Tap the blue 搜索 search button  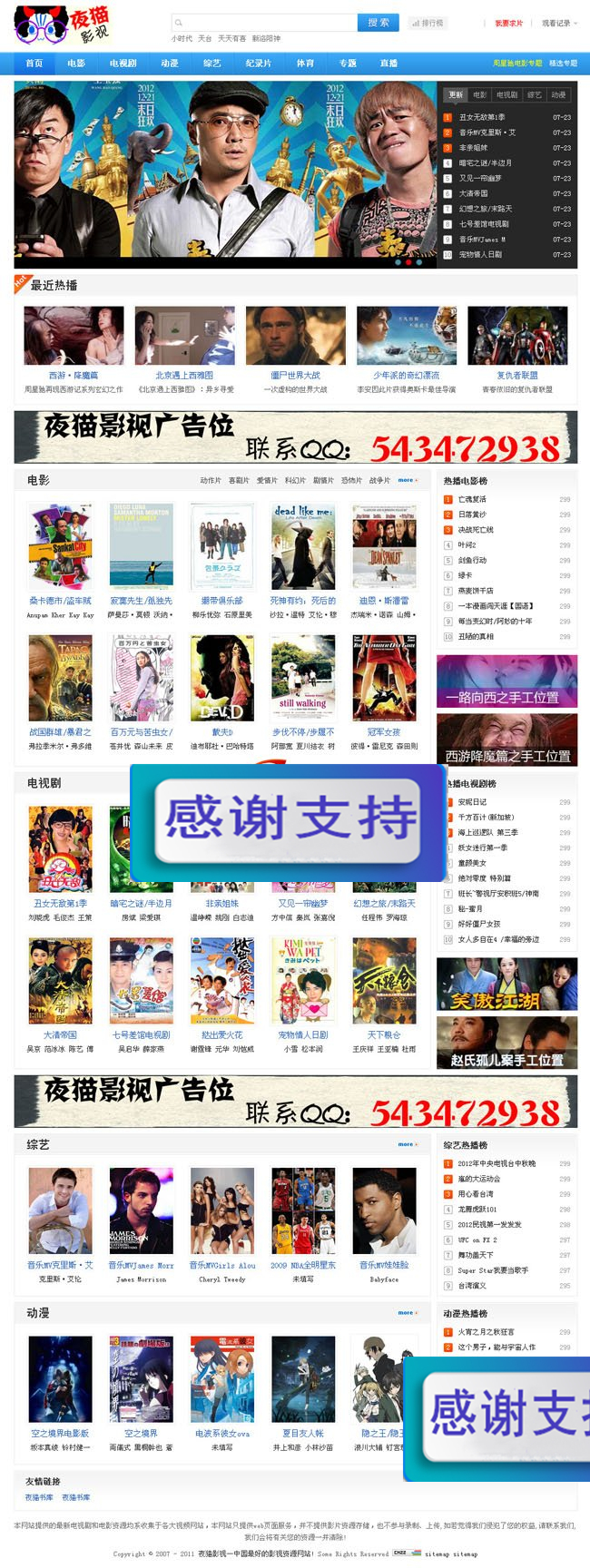pyautogui.click(x=379, y=23)
